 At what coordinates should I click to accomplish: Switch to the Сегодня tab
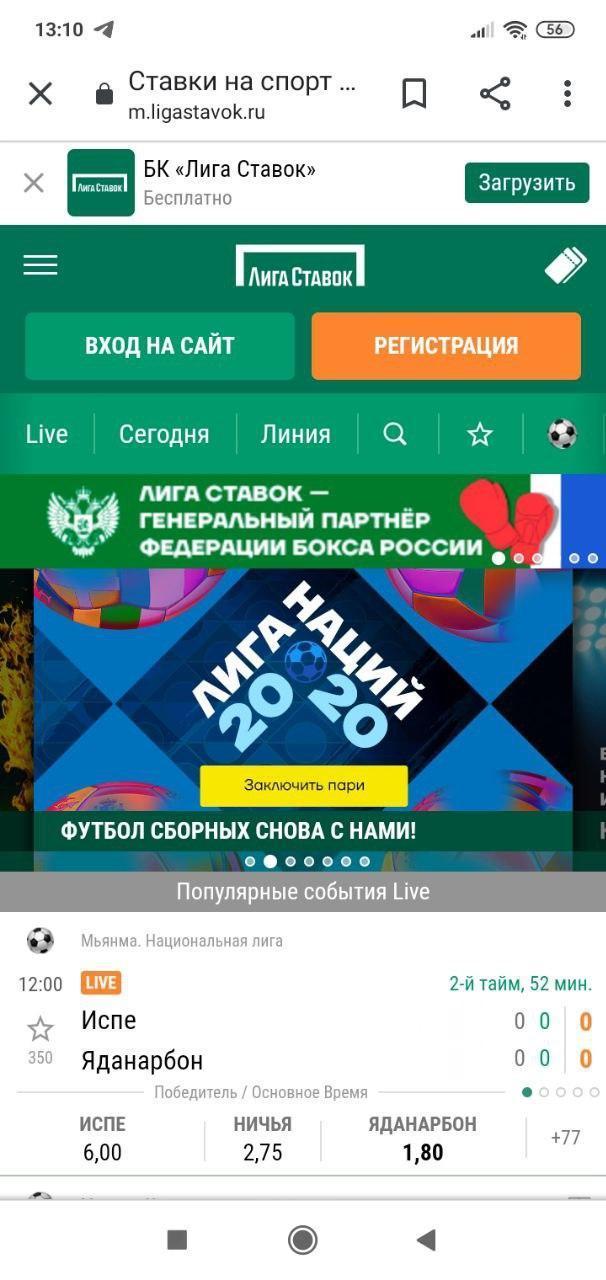pos(164,434)
